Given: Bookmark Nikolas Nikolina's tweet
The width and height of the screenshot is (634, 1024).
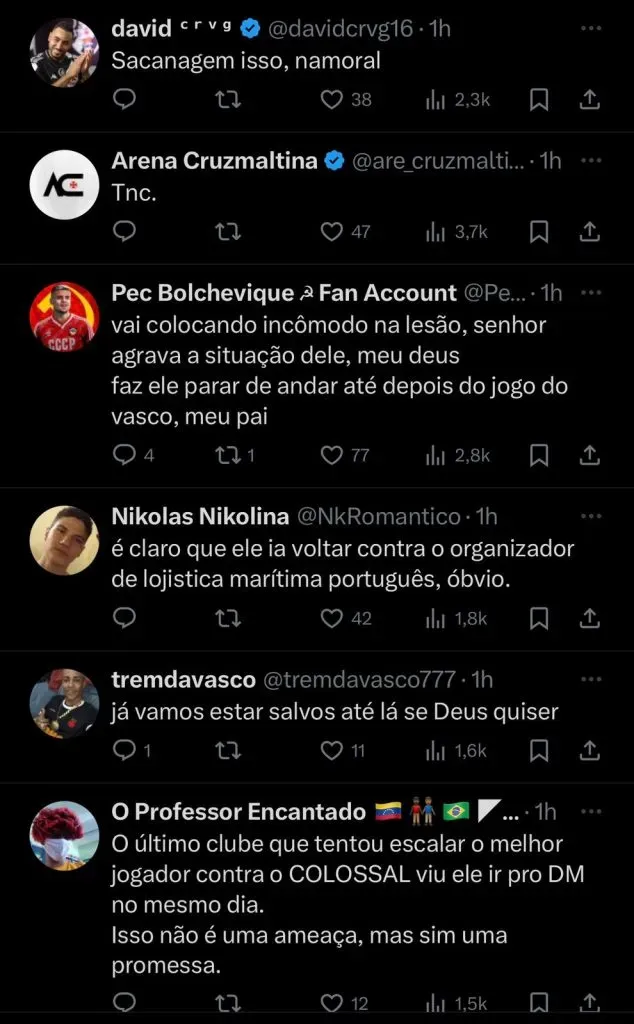Looking at the screenshot, I should click(x=539, y=618).
